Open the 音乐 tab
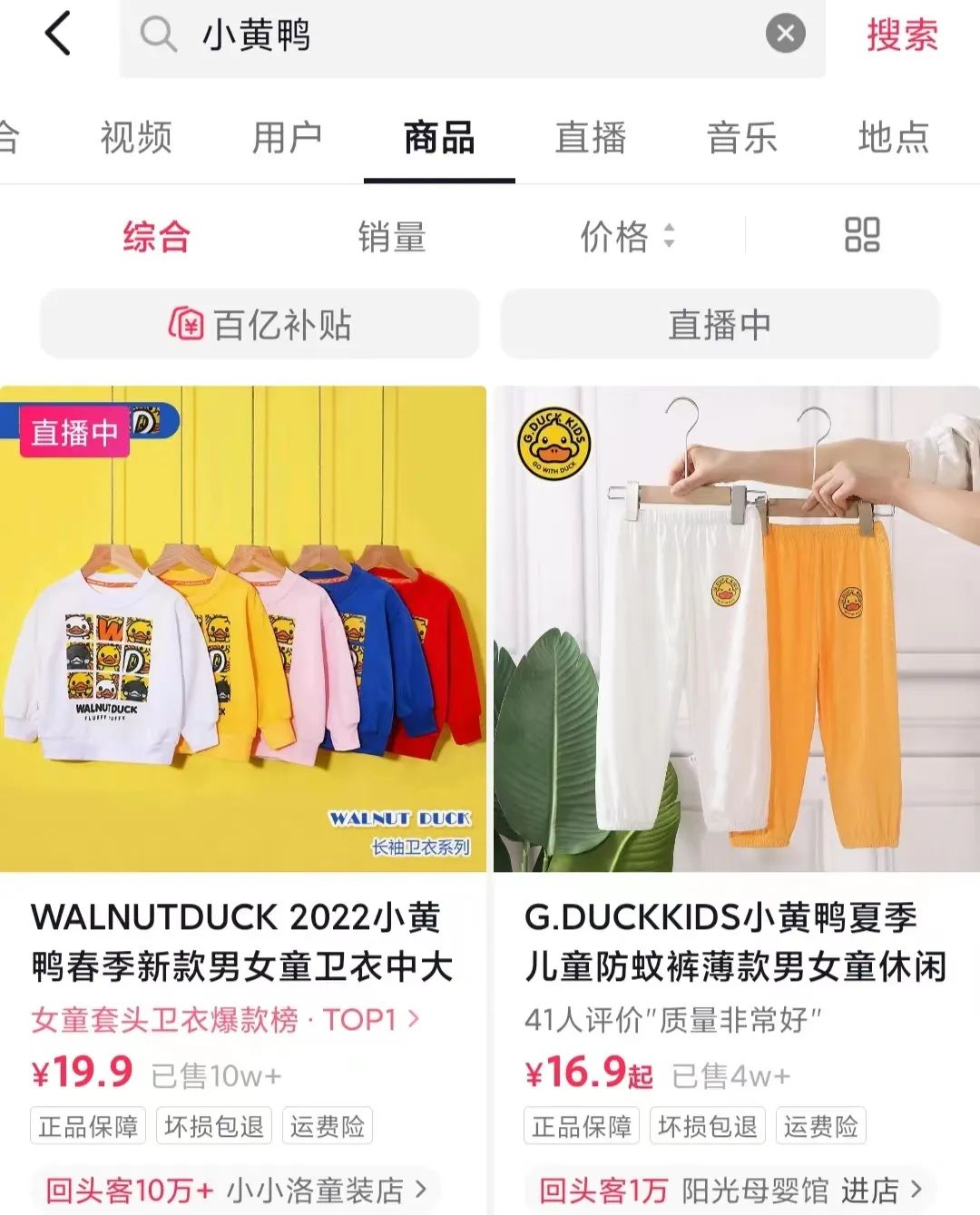The height and width of the screenshot is (1215, 980). [742, 138]
